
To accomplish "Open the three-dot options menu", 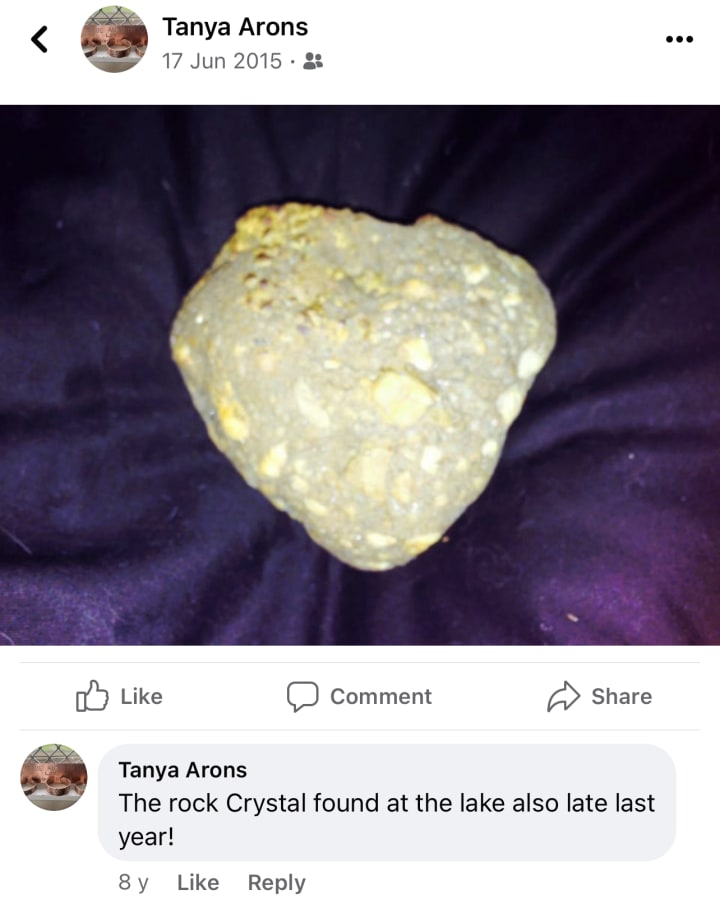I will pos(679,39).
